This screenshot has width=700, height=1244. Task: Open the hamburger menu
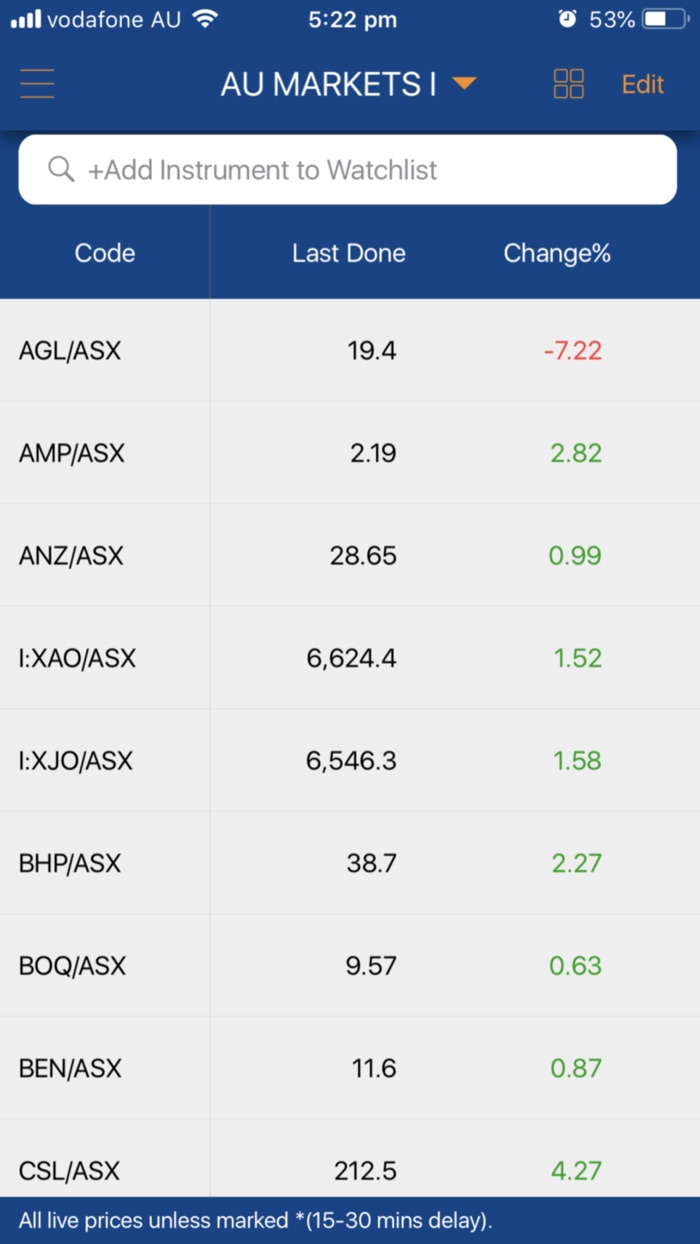pos(37,84)
